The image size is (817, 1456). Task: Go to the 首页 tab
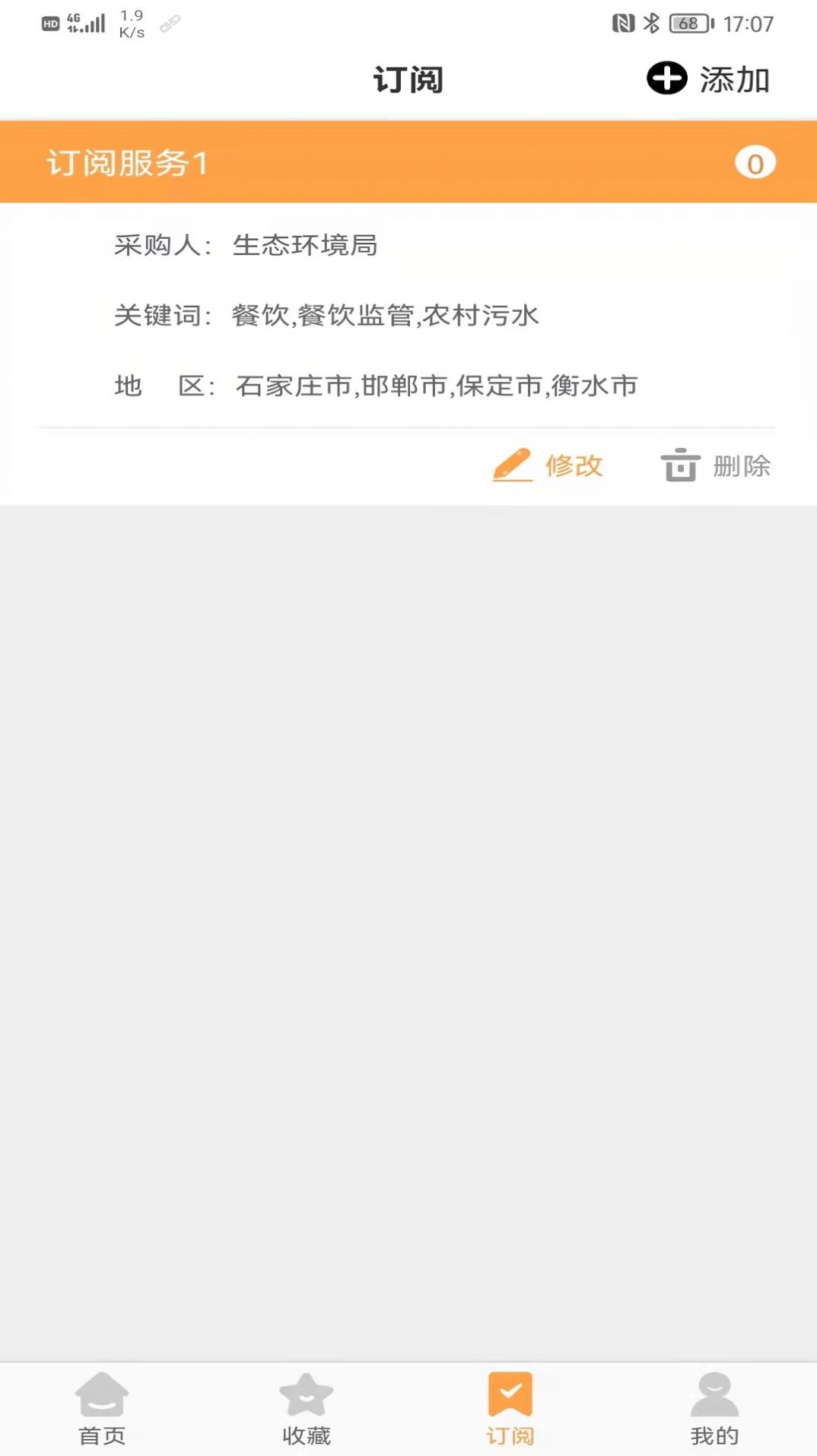click(x=102, y=1407)
